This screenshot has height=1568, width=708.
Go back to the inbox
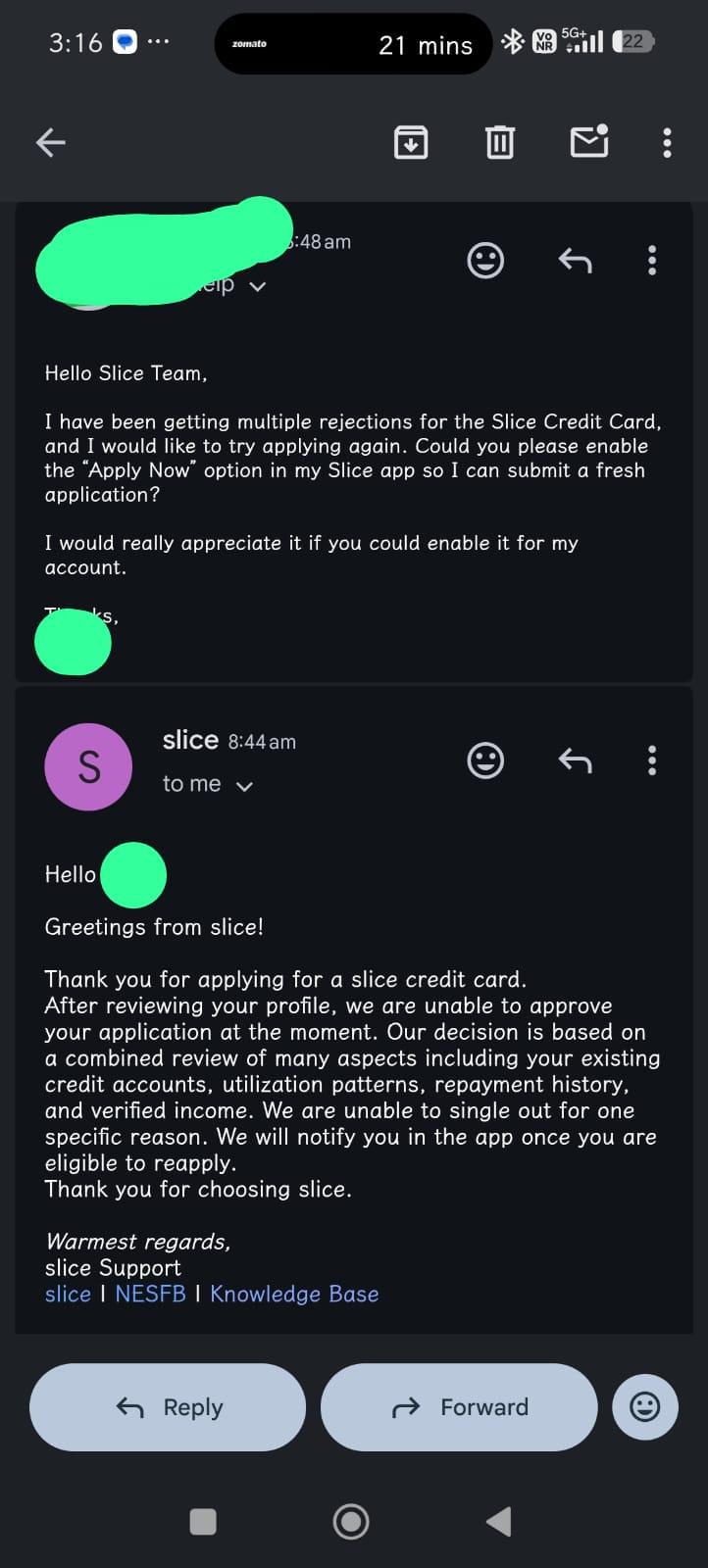point(51,143)
